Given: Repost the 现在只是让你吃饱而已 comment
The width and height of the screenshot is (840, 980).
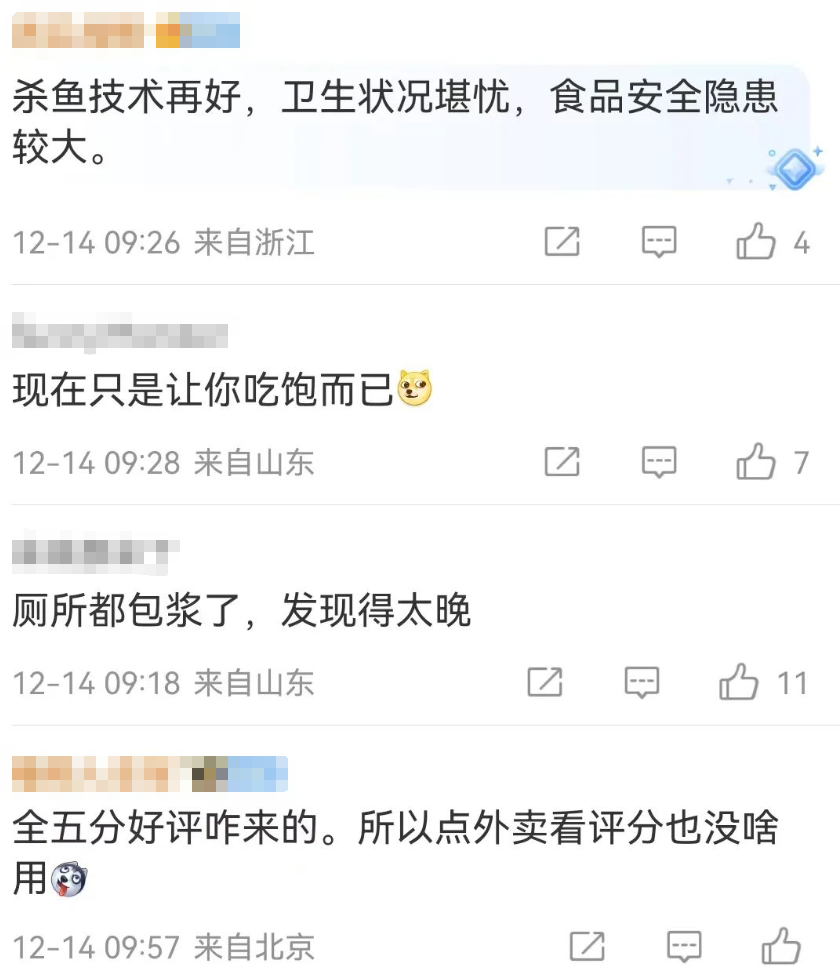Looking at the screenshot, I should pos(562,462).
